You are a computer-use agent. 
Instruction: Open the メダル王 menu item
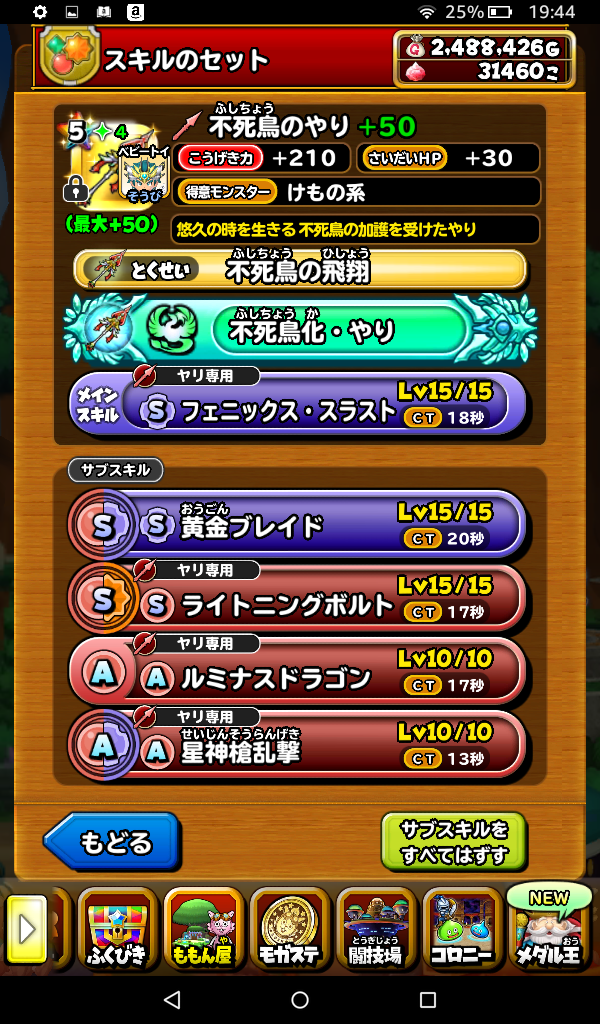(547, 930)
